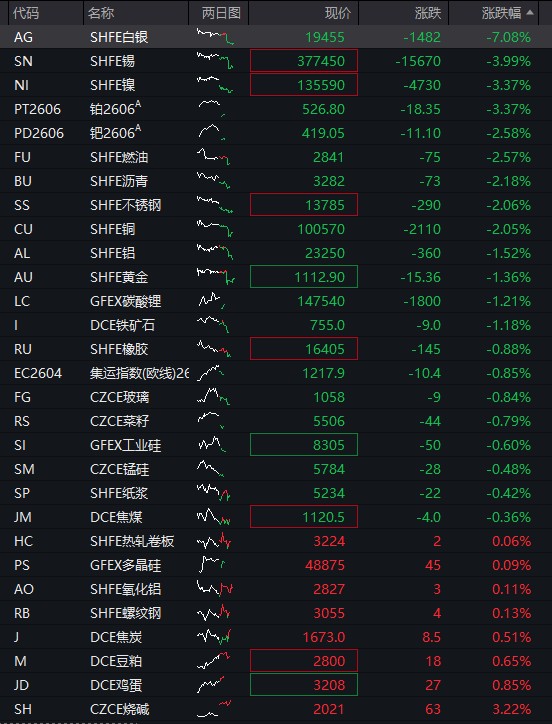The width and height of the screenshot is (552, 724).
Task: Select the 集运指数(欧线) EC2604 row
Action: pos(276,373)
